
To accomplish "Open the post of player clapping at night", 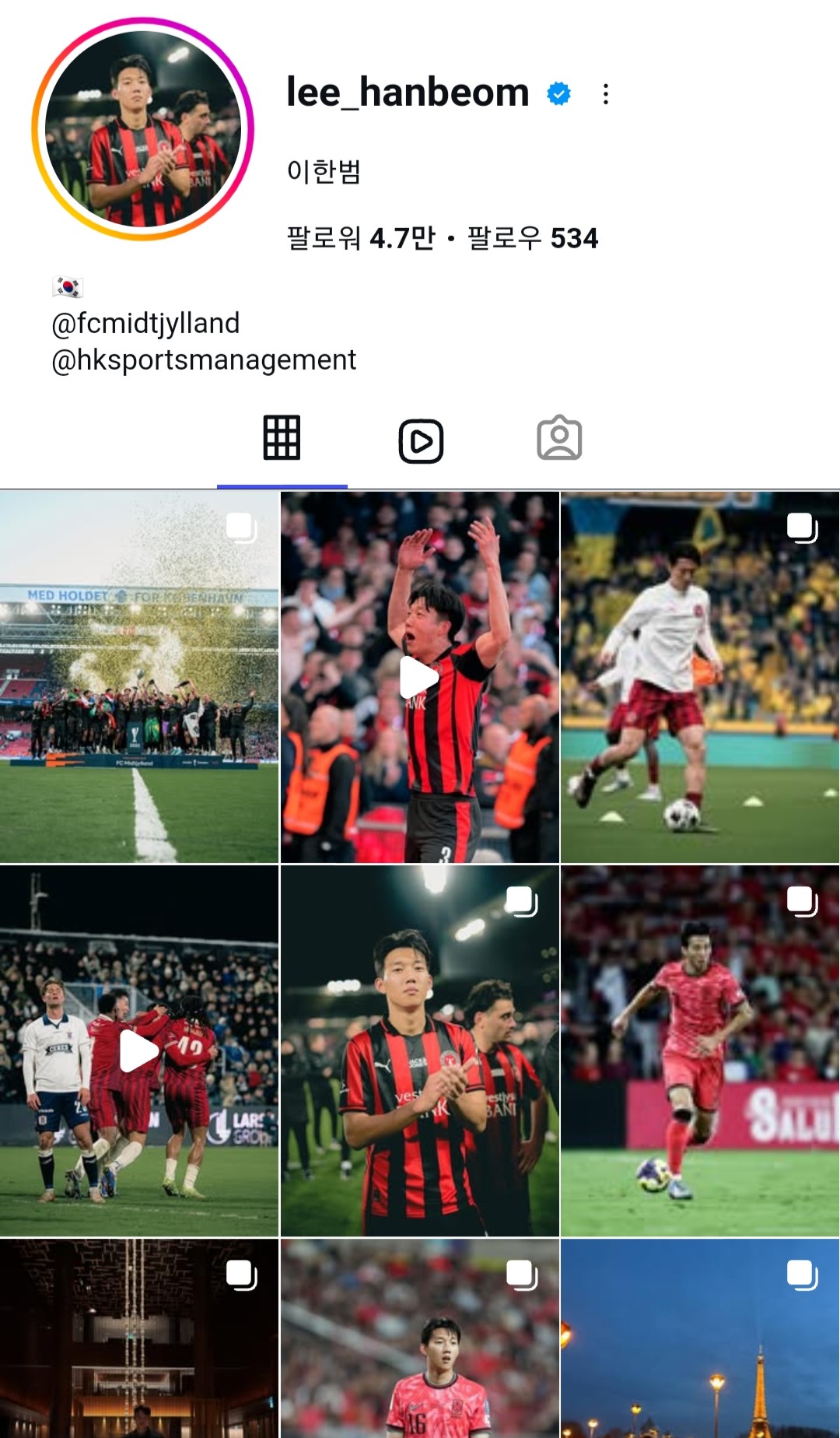I will click(420, 1051).
